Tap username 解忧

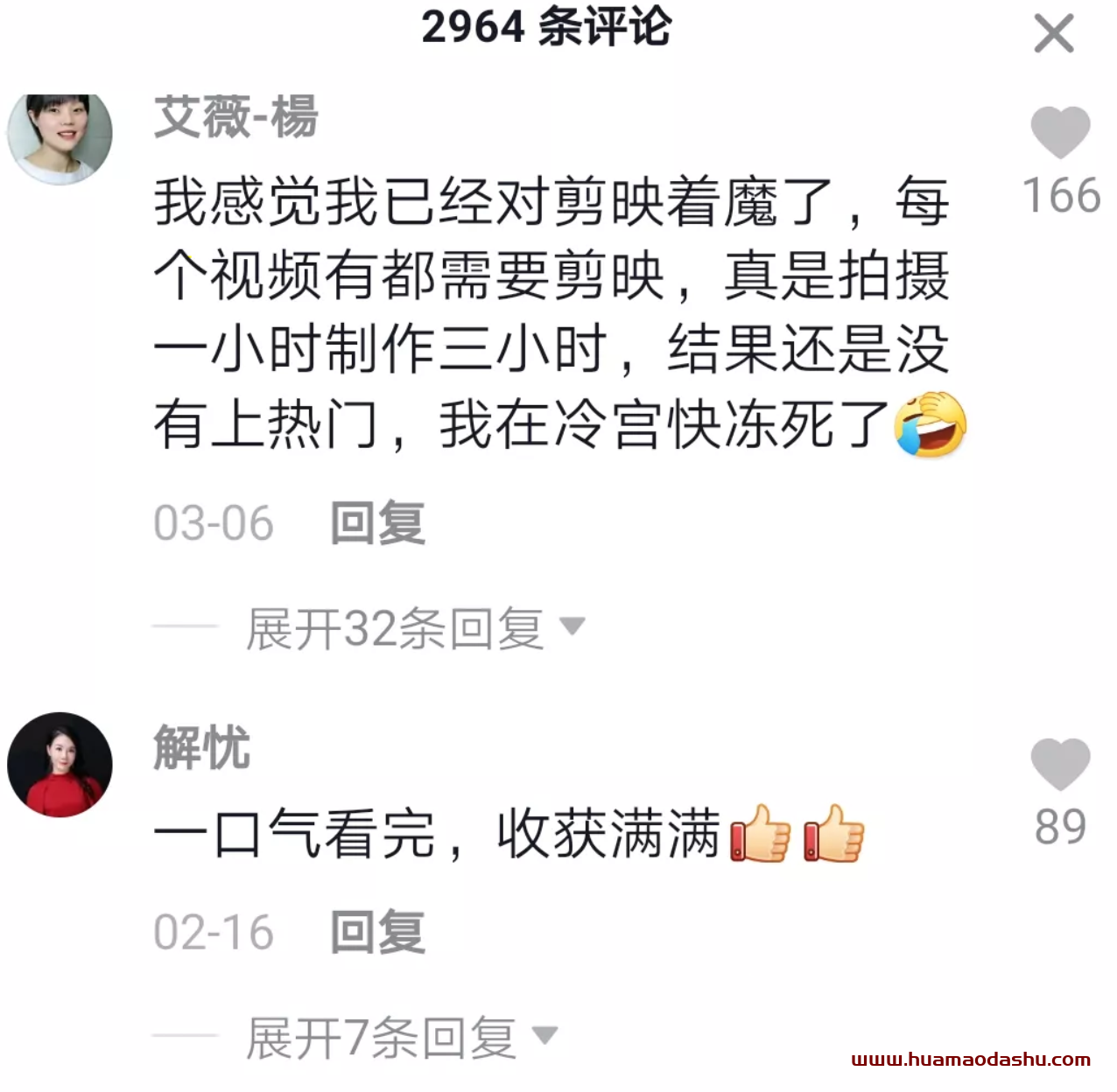pyautogui.click(x=201, y=748)
